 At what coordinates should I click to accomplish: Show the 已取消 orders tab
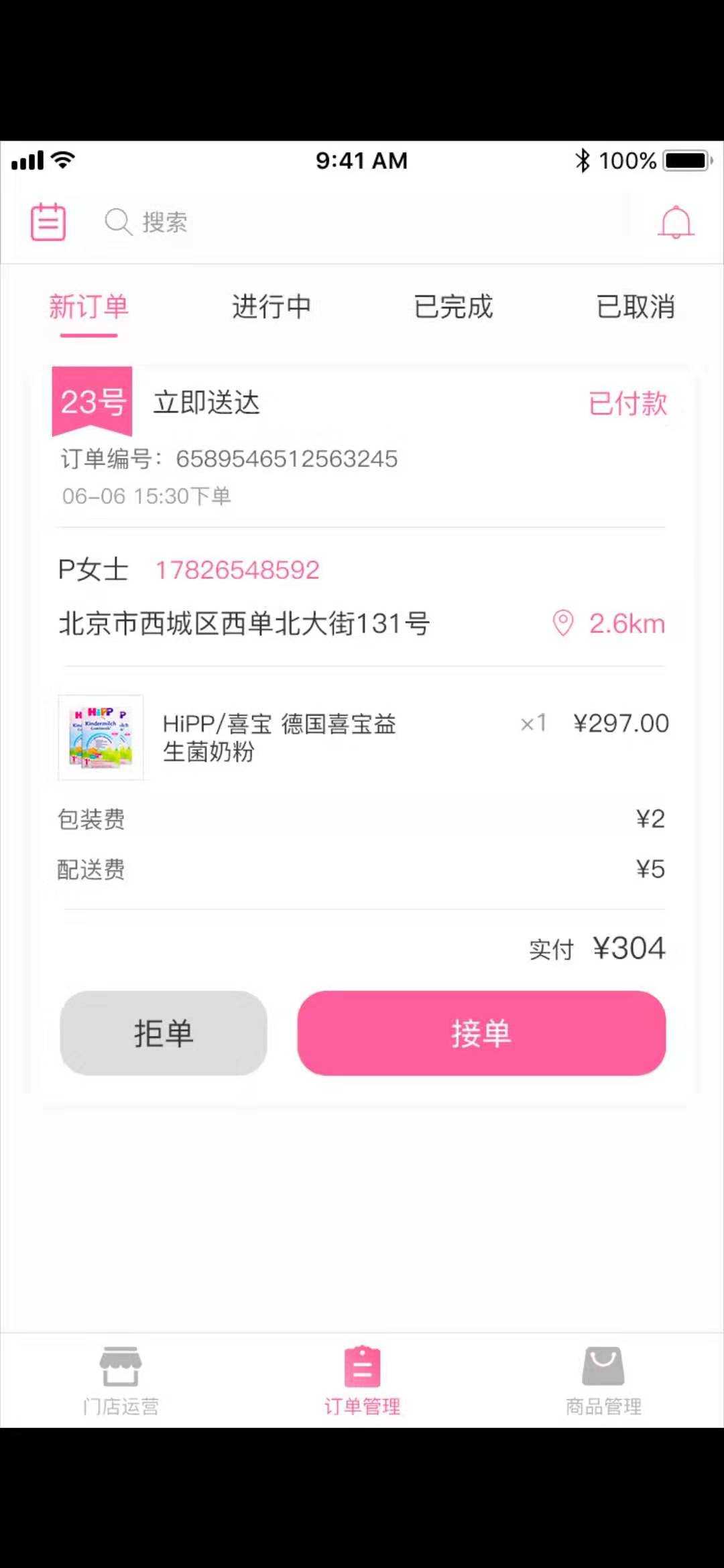[x=635, y=307]
